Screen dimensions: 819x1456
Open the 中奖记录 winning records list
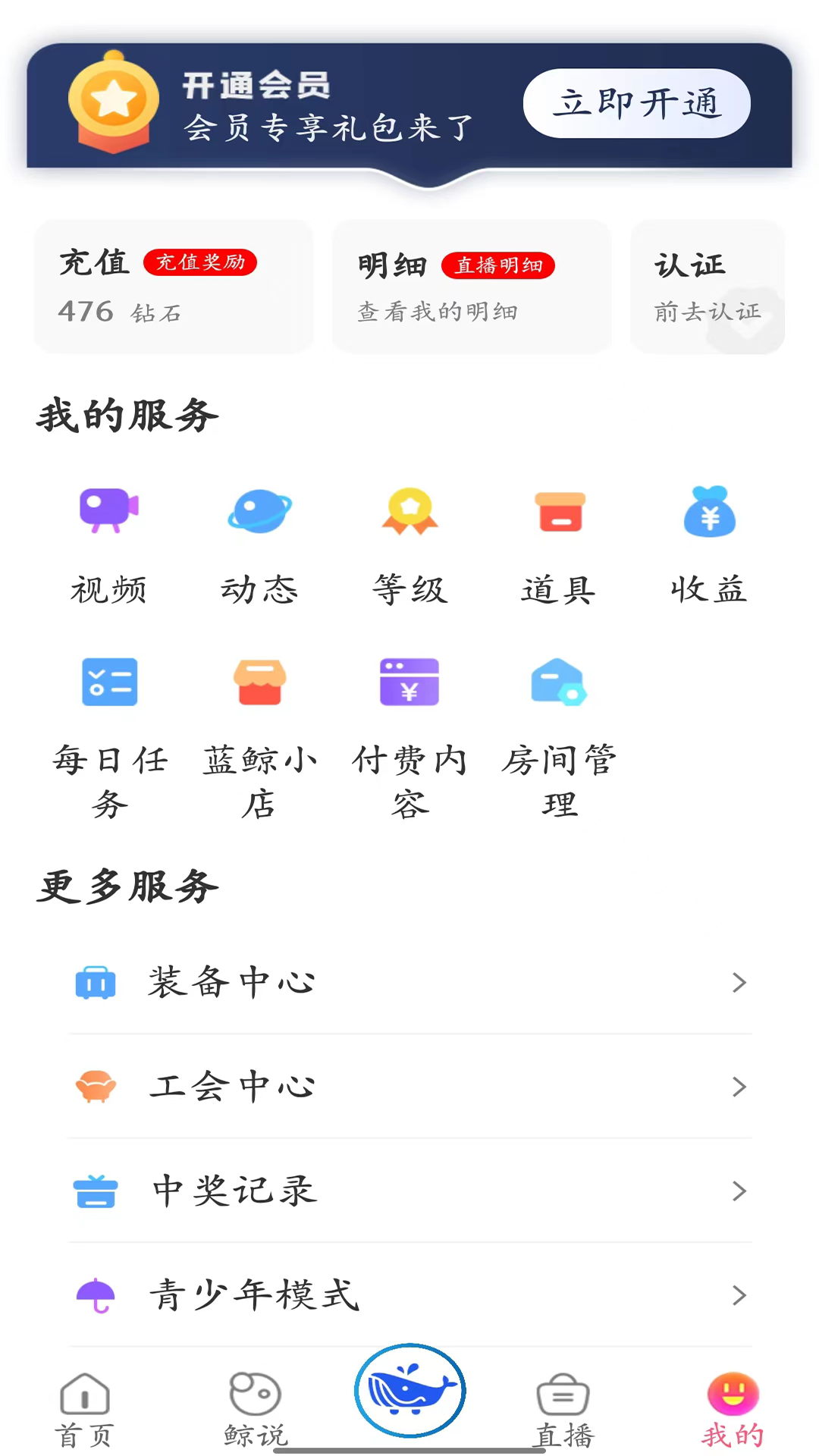[409, 1191]
